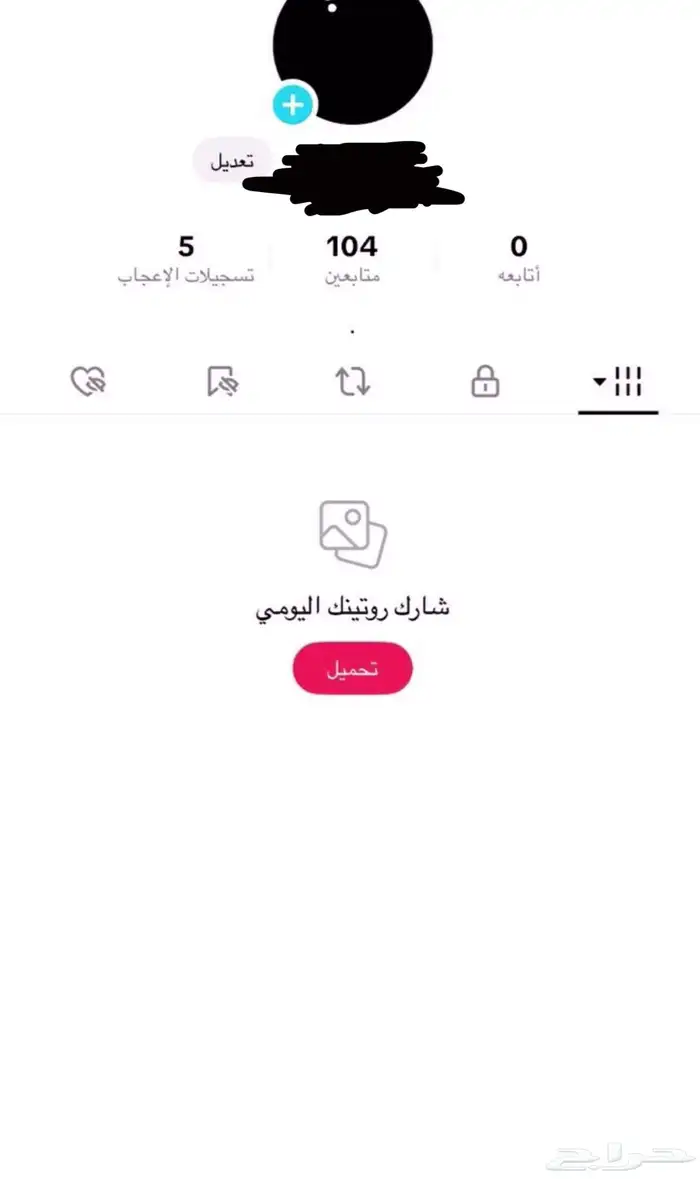Switch to the posts grid tab

618,381
